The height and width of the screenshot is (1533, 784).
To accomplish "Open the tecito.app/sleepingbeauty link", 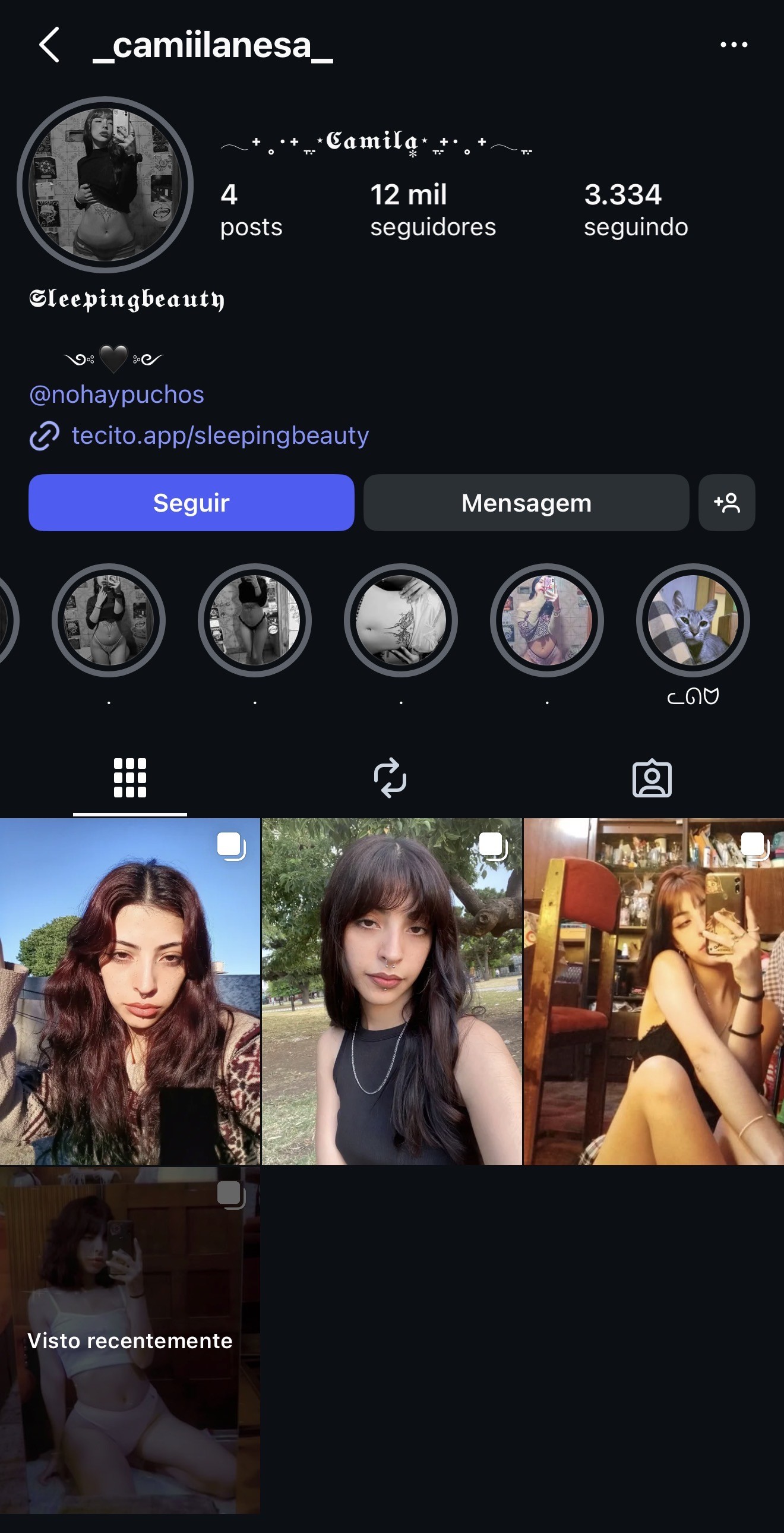I will [220, 436].
